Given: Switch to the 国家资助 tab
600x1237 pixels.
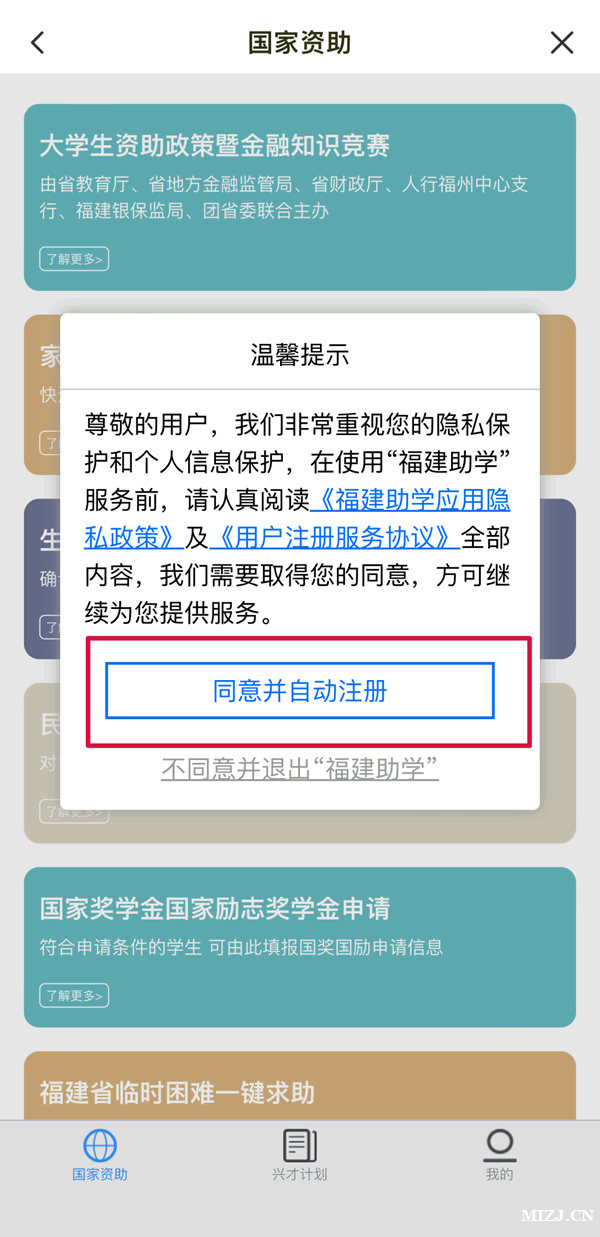Looking at the screenshot, I should tap(100, 1155).
